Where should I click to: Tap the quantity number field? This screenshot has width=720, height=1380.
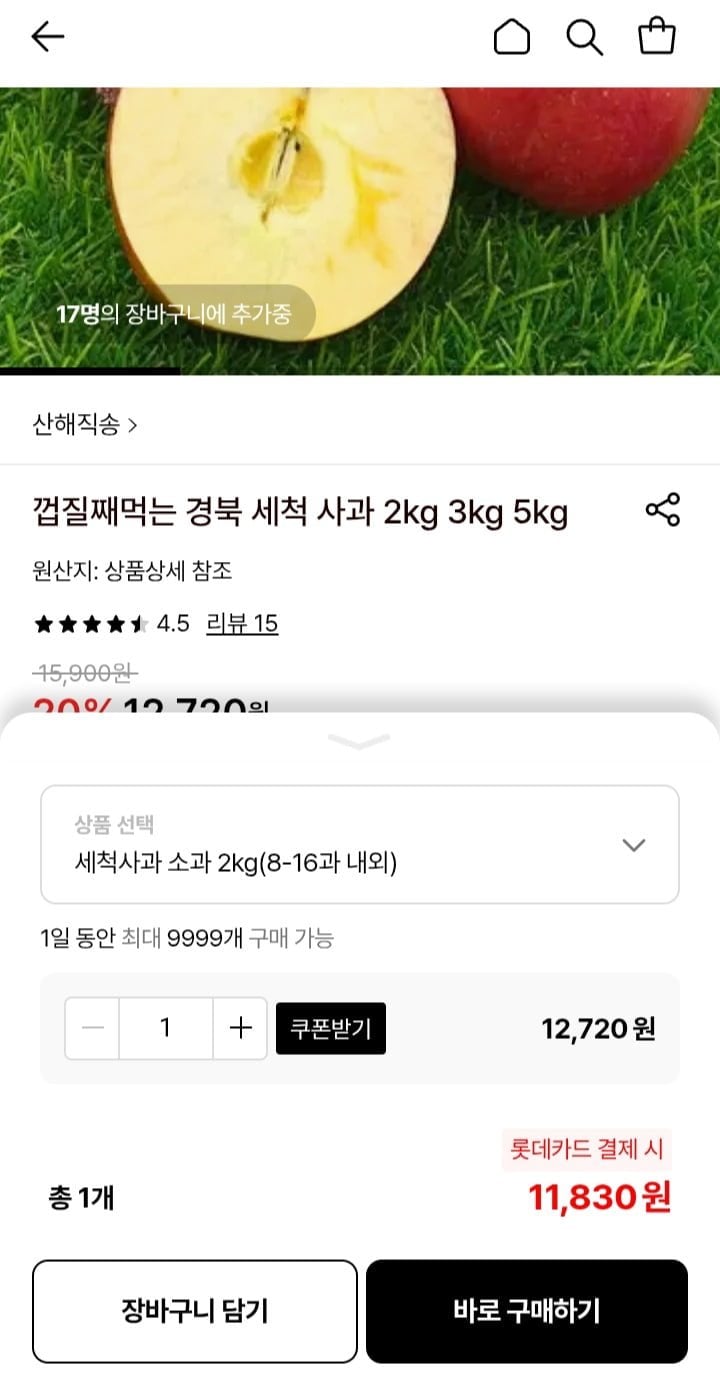[166, 1028]
